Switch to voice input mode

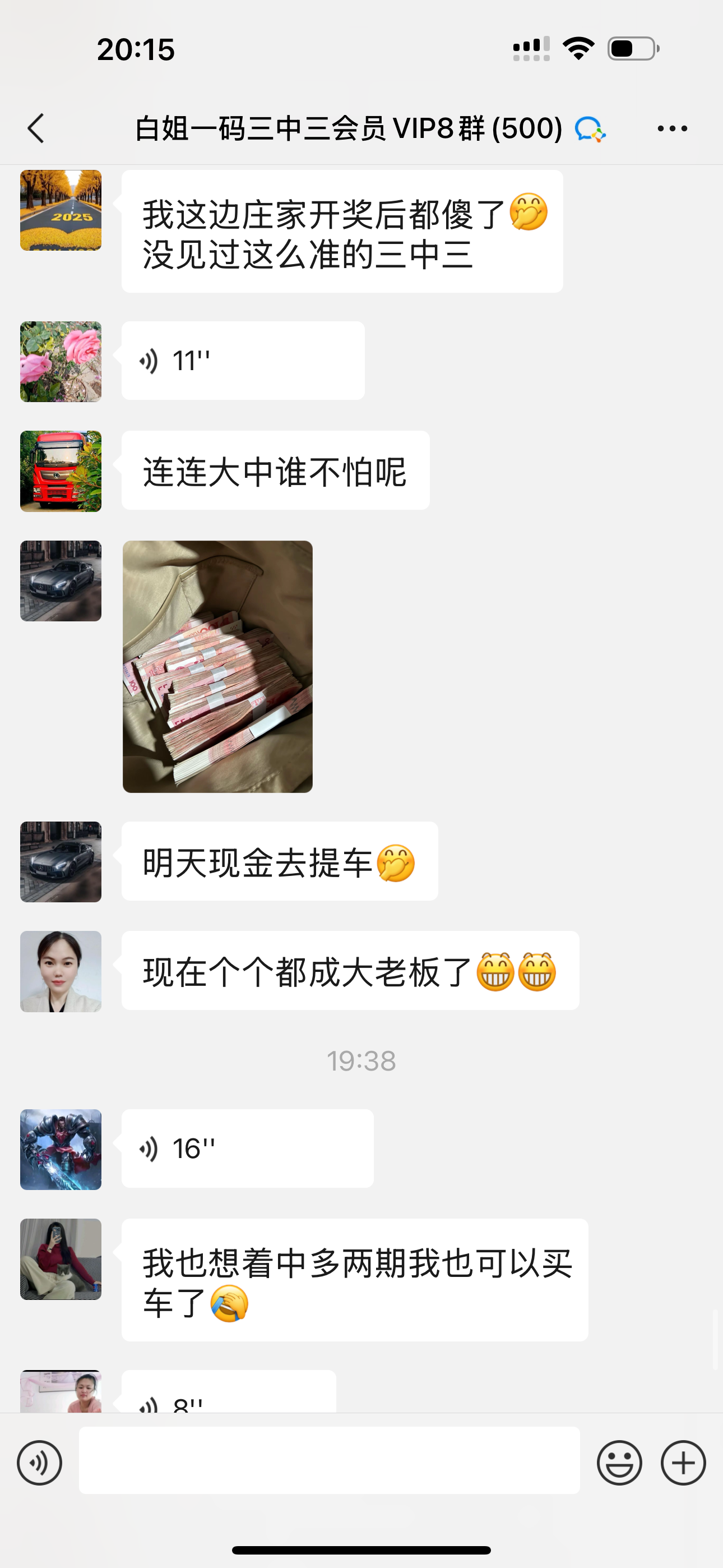40,1463
